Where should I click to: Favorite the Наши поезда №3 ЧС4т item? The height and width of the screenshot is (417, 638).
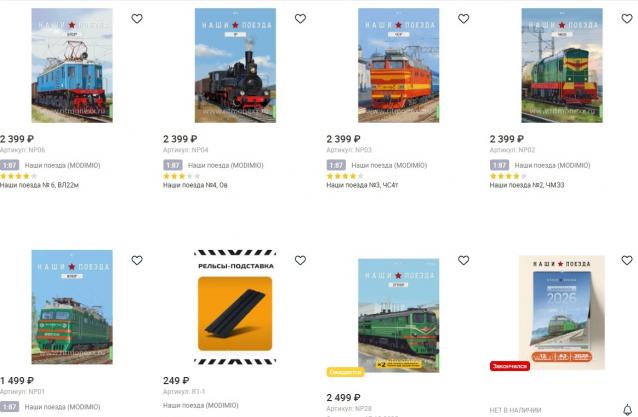pyautogui.click(x=463, y=18)
